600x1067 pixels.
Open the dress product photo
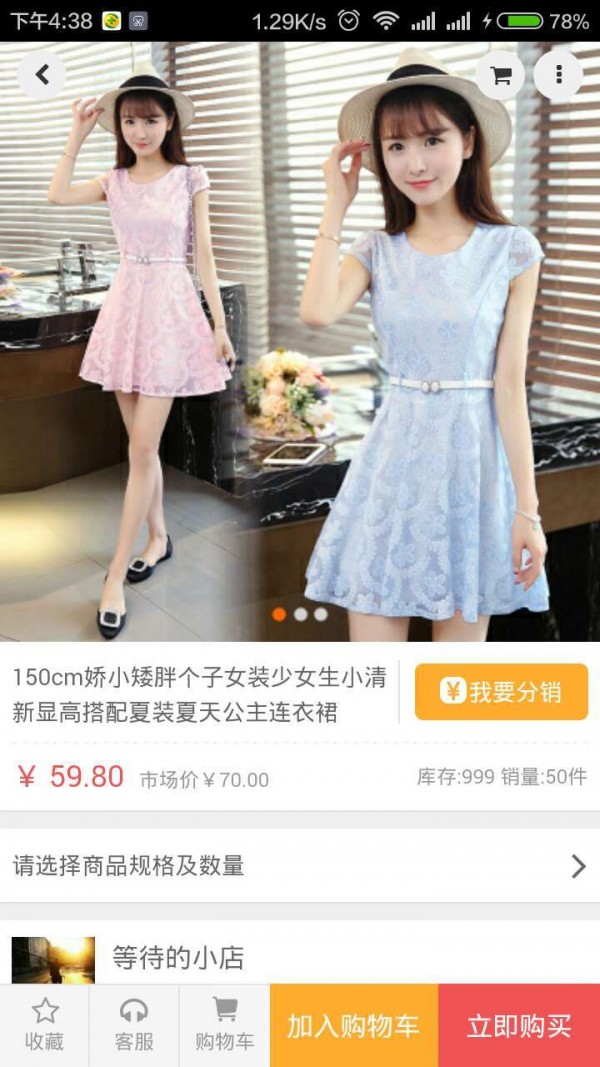click(x=300, y=340)
